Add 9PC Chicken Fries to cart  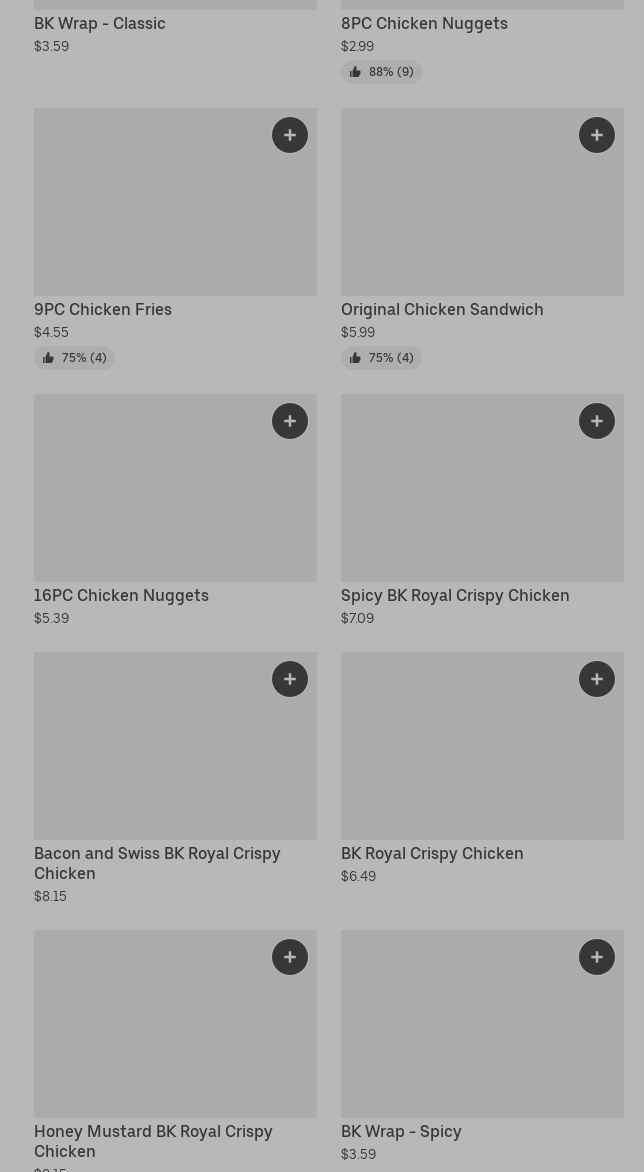tap(290, 135)
